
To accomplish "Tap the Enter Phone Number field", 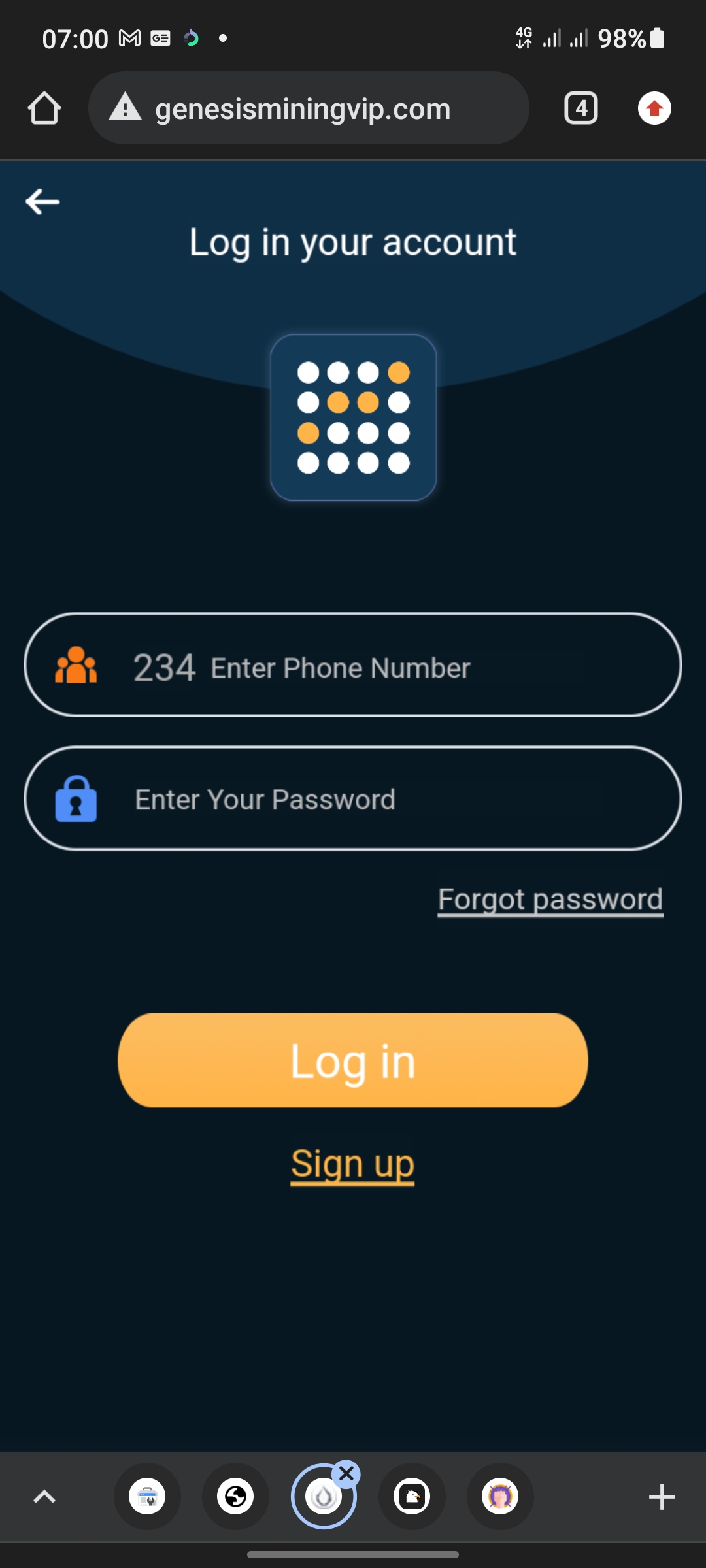I will point(353,665).
